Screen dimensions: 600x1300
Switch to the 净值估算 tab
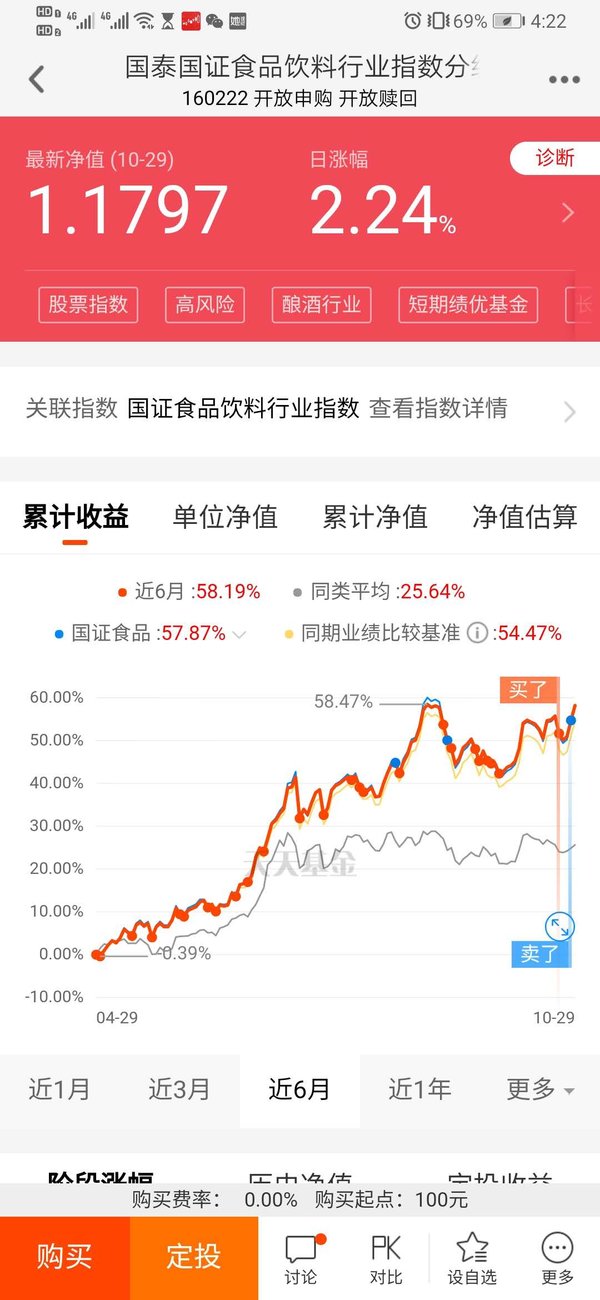pyautogui.click(x=525, y=517)
